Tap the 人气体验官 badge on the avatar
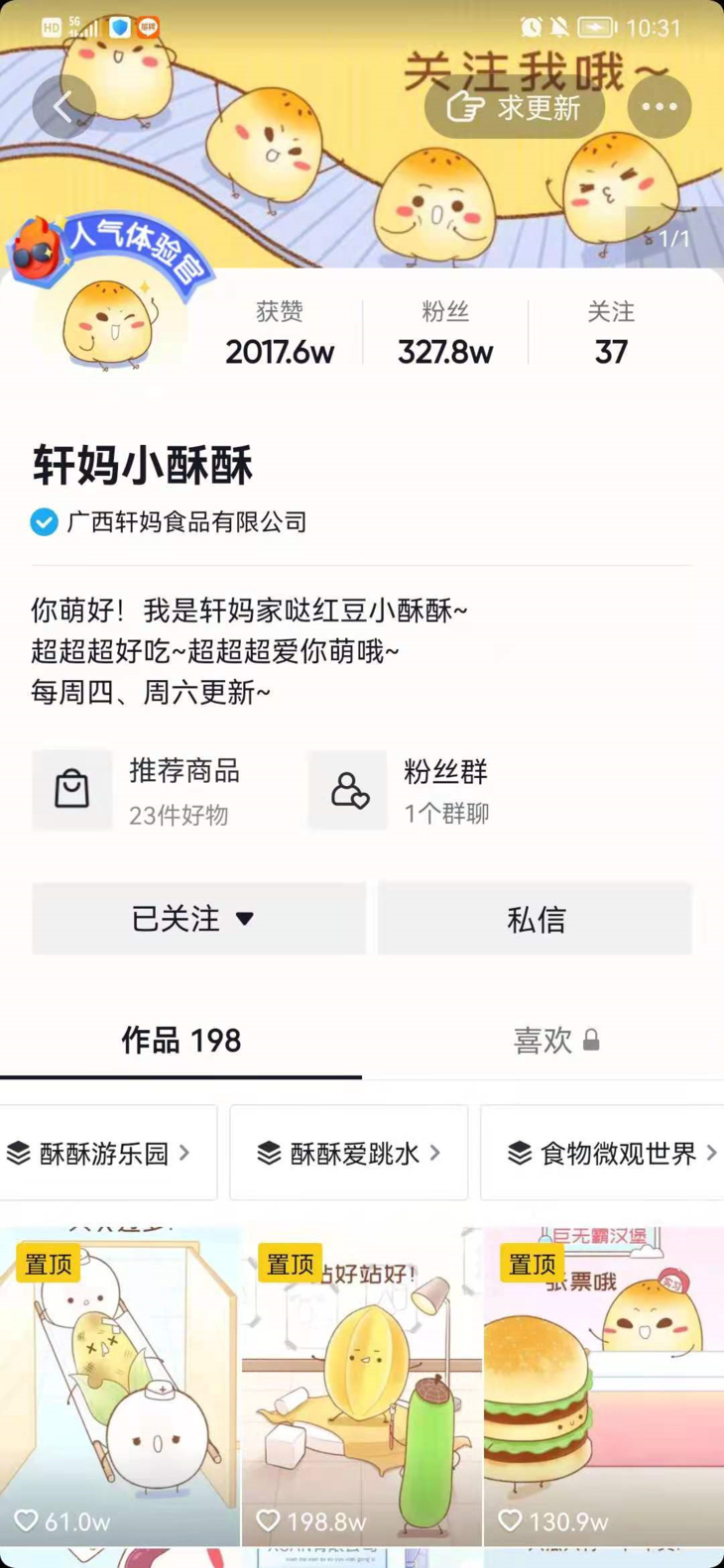Image resolution: width=724 pixels, height=1568 pixels. click(x=109, y=241)
